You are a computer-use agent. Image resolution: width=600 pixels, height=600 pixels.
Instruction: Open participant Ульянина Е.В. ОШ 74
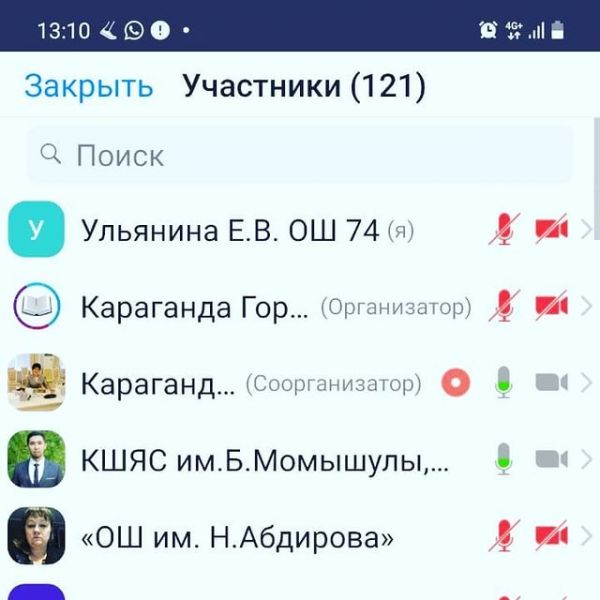click(230, 231)
